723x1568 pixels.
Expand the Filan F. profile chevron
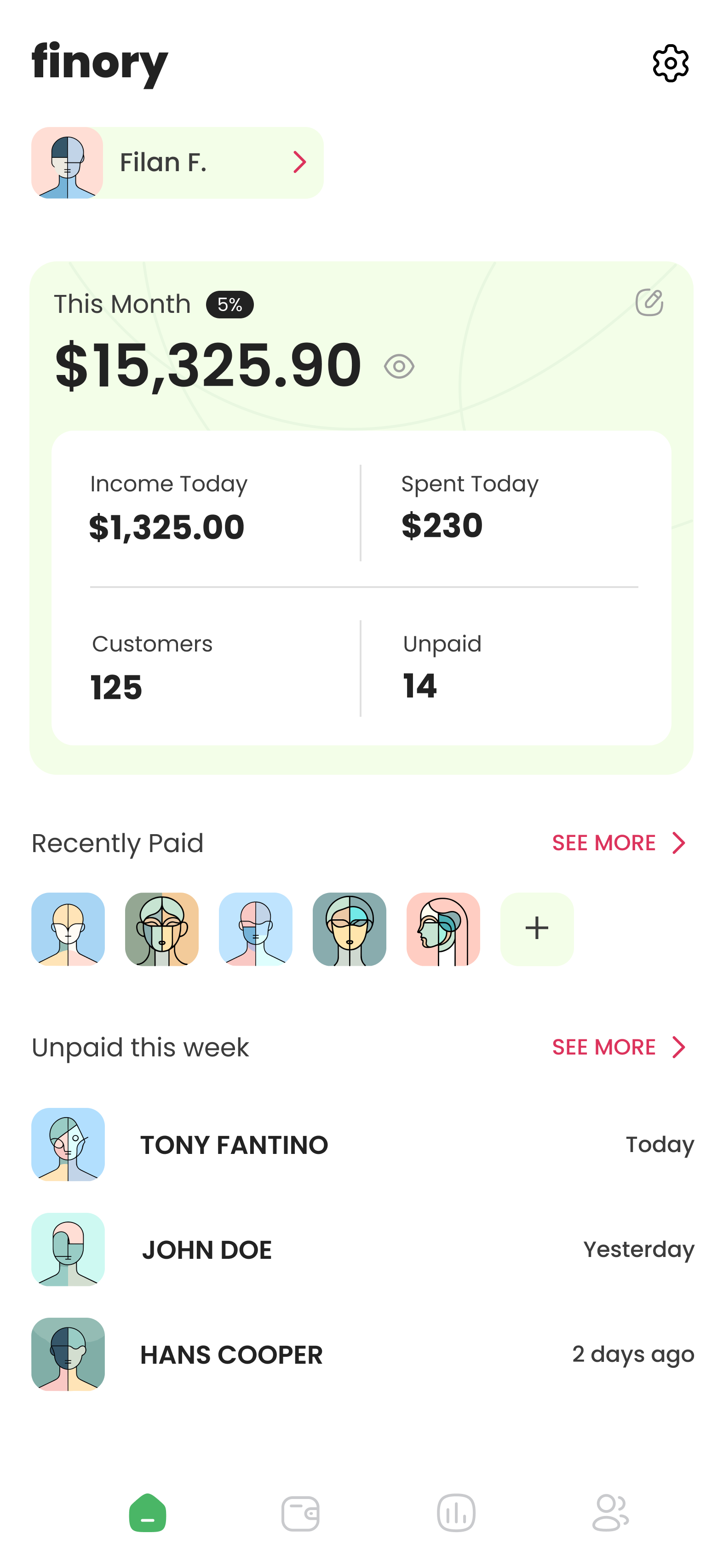click(x=300, y=162)
